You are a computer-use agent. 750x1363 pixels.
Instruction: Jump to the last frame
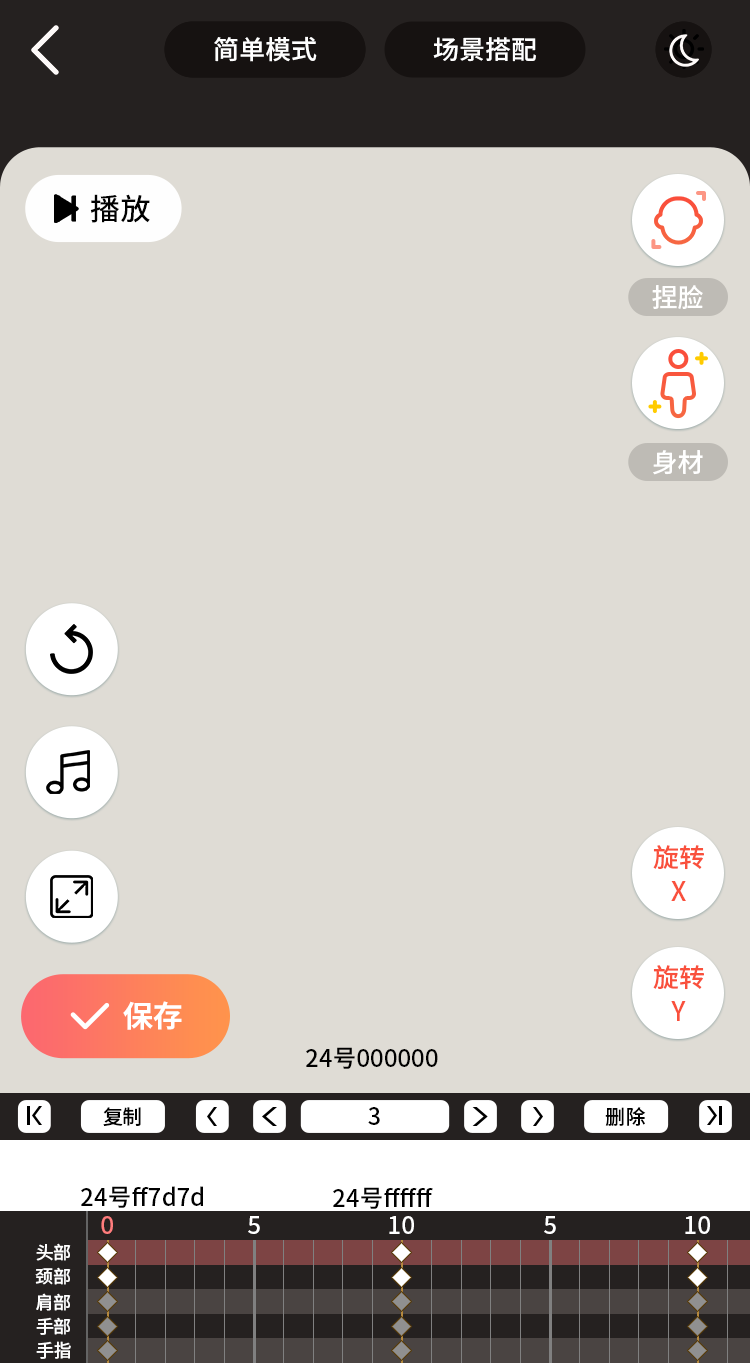tap(715, 1116)
